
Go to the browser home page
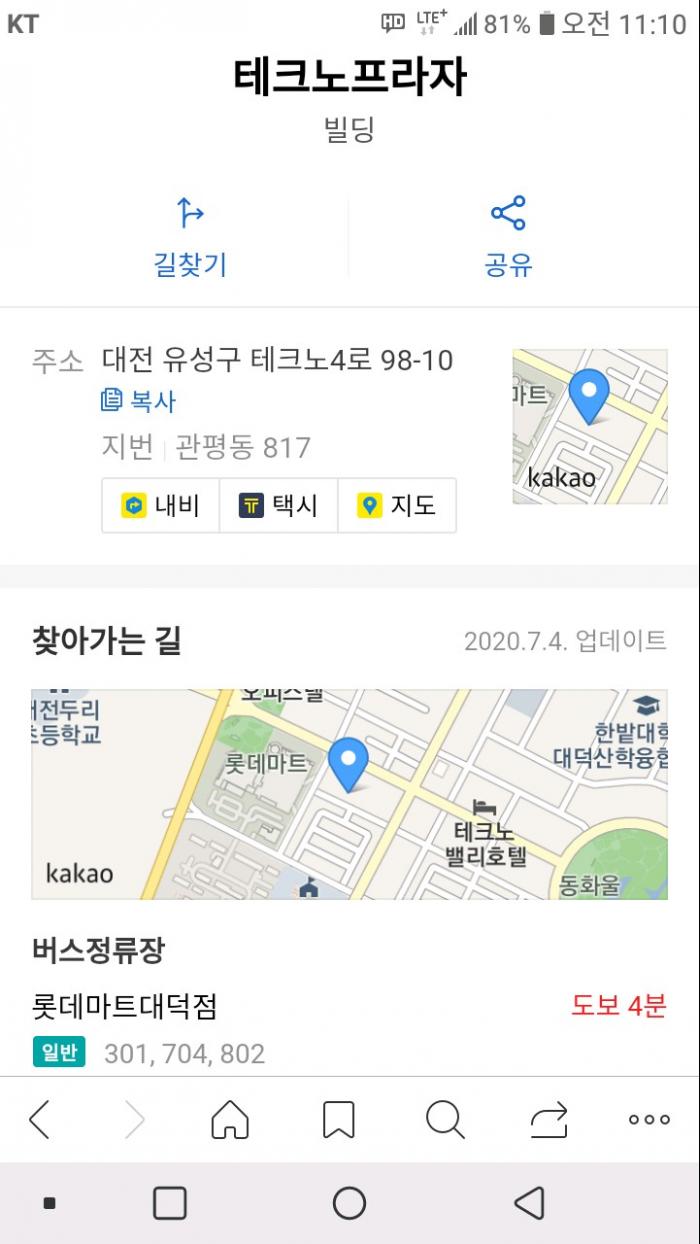point(230,1119)
